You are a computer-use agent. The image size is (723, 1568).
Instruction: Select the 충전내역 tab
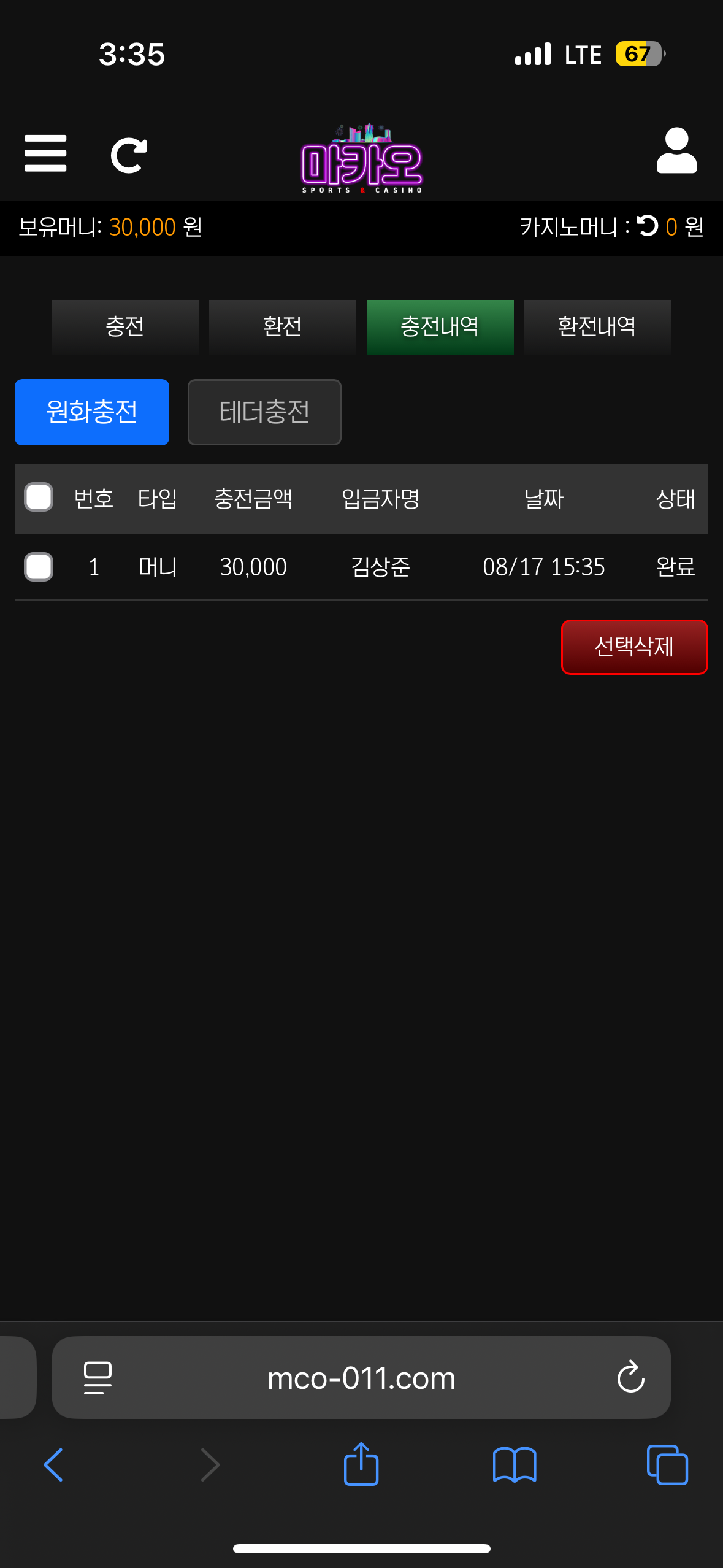tap(440, 326)
